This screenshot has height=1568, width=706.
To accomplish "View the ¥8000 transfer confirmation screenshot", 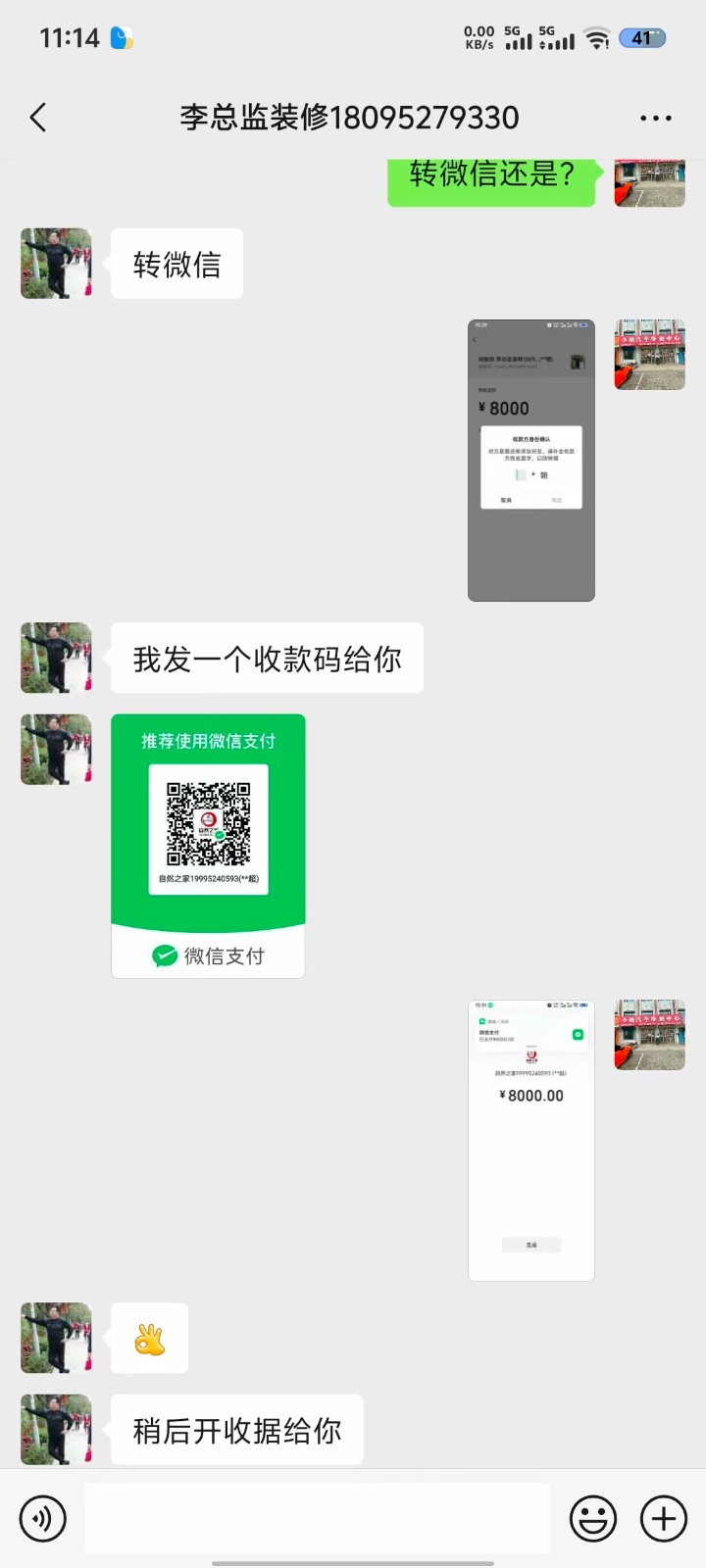I will point(531,460).
